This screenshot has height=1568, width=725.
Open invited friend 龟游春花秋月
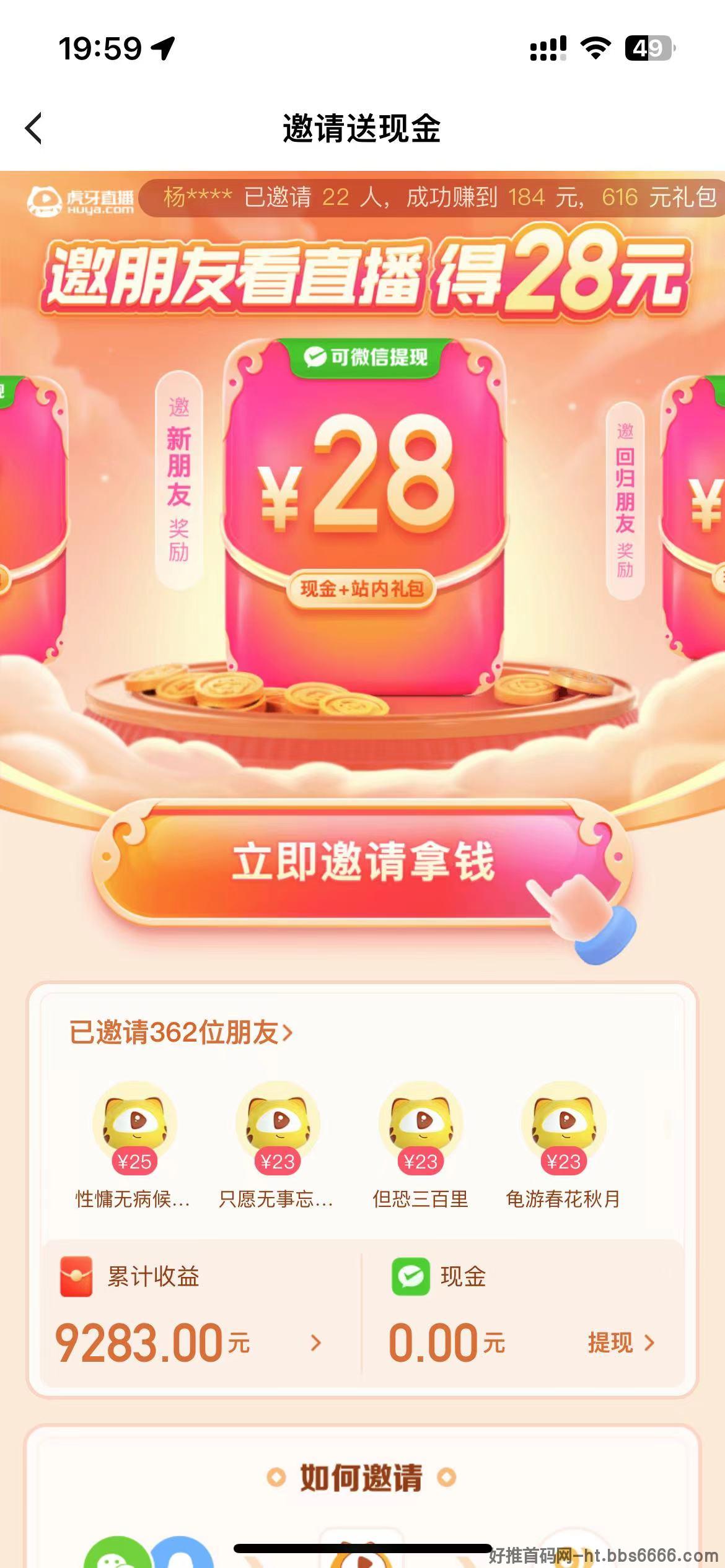pos(563,1145)
